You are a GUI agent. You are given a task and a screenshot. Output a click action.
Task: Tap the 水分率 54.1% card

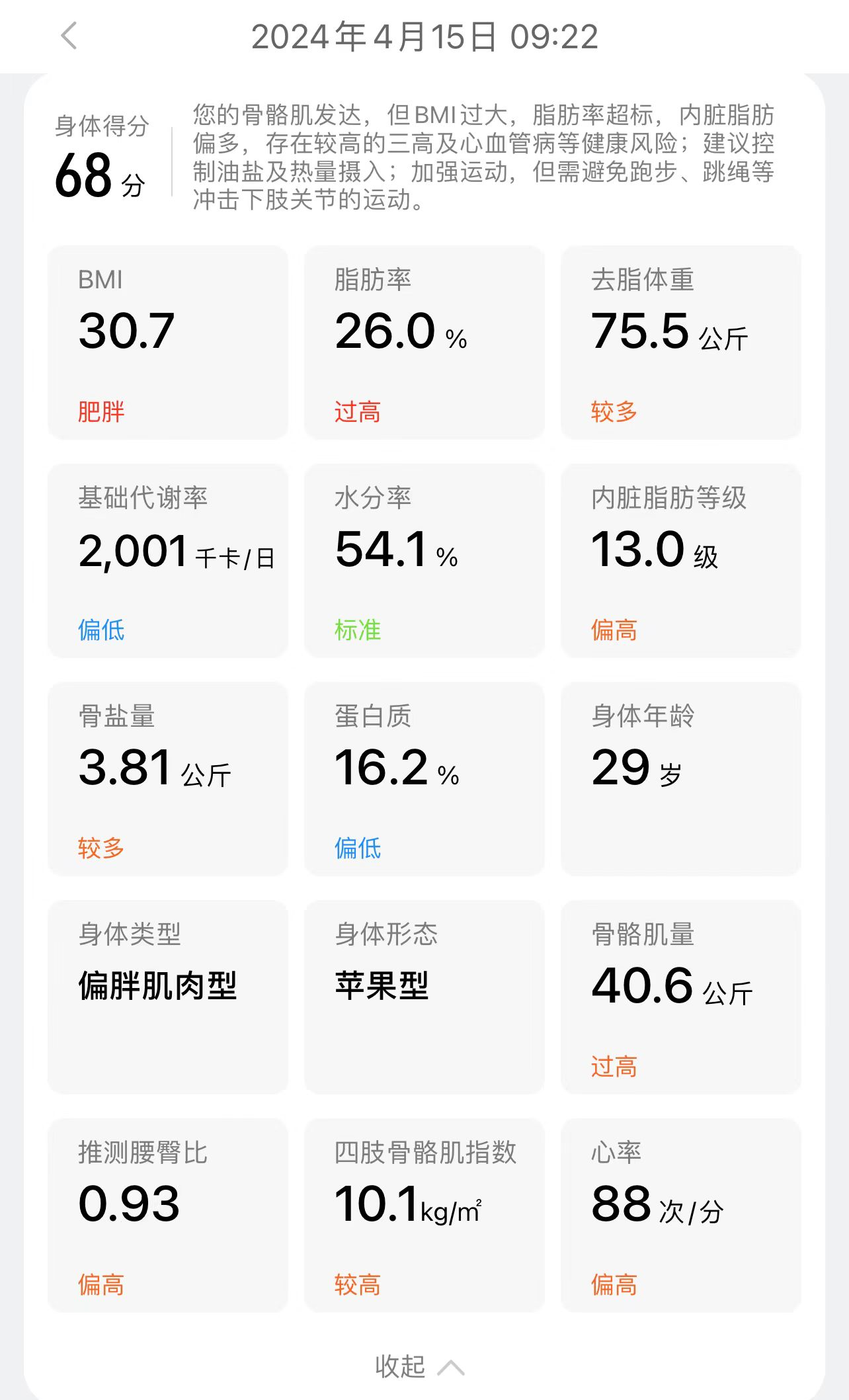tap(424, 560)
